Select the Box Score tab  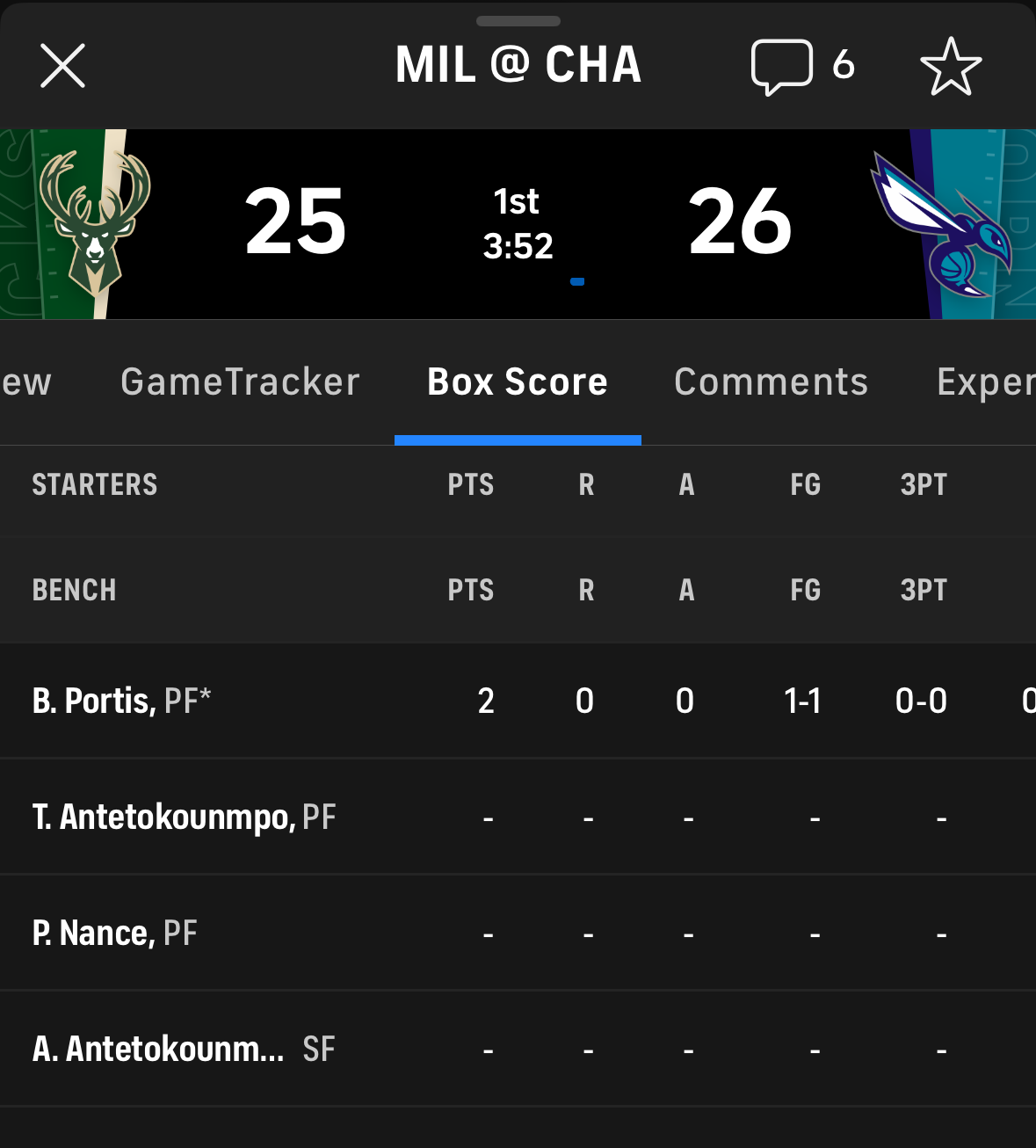click(518, 382)
